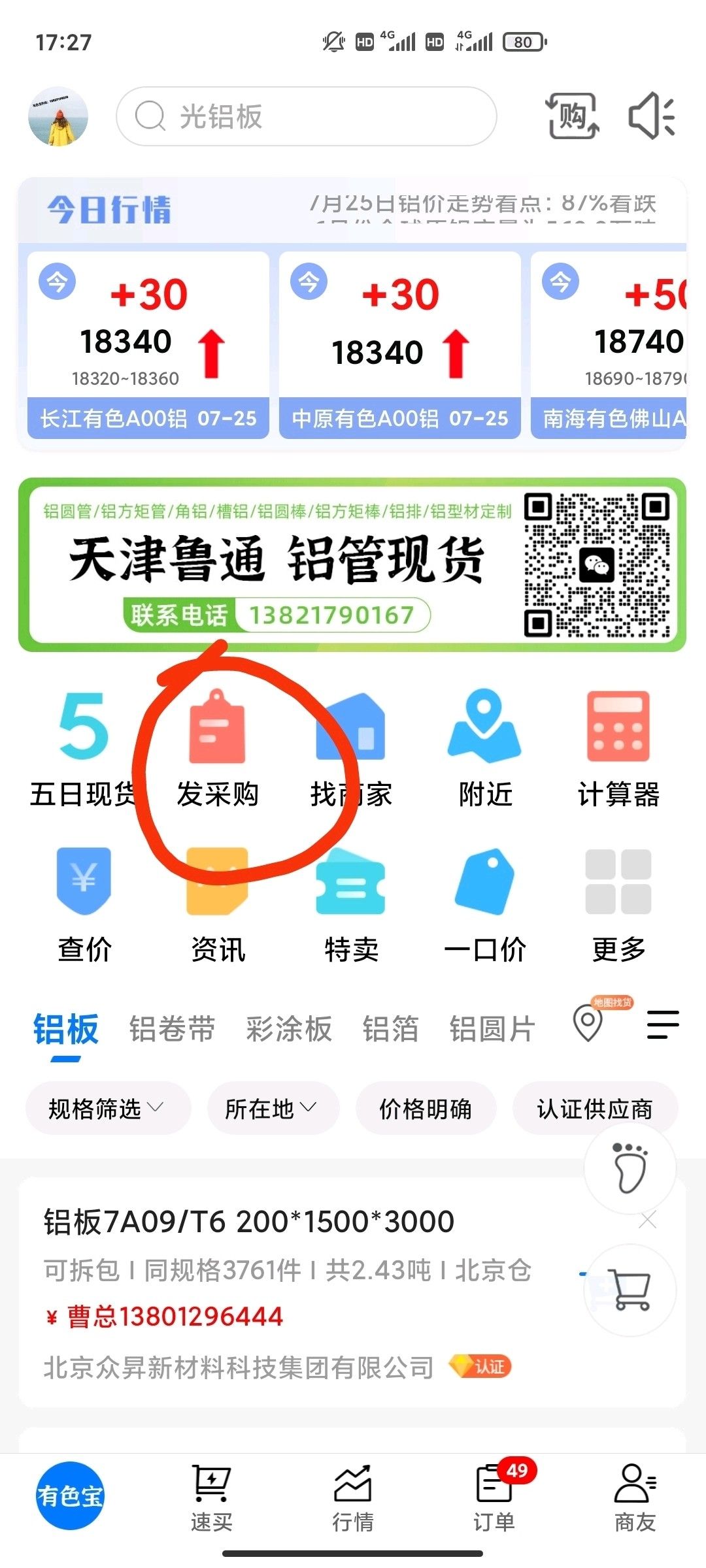Open the 长江有色A00铝 price card

(148, 345)
